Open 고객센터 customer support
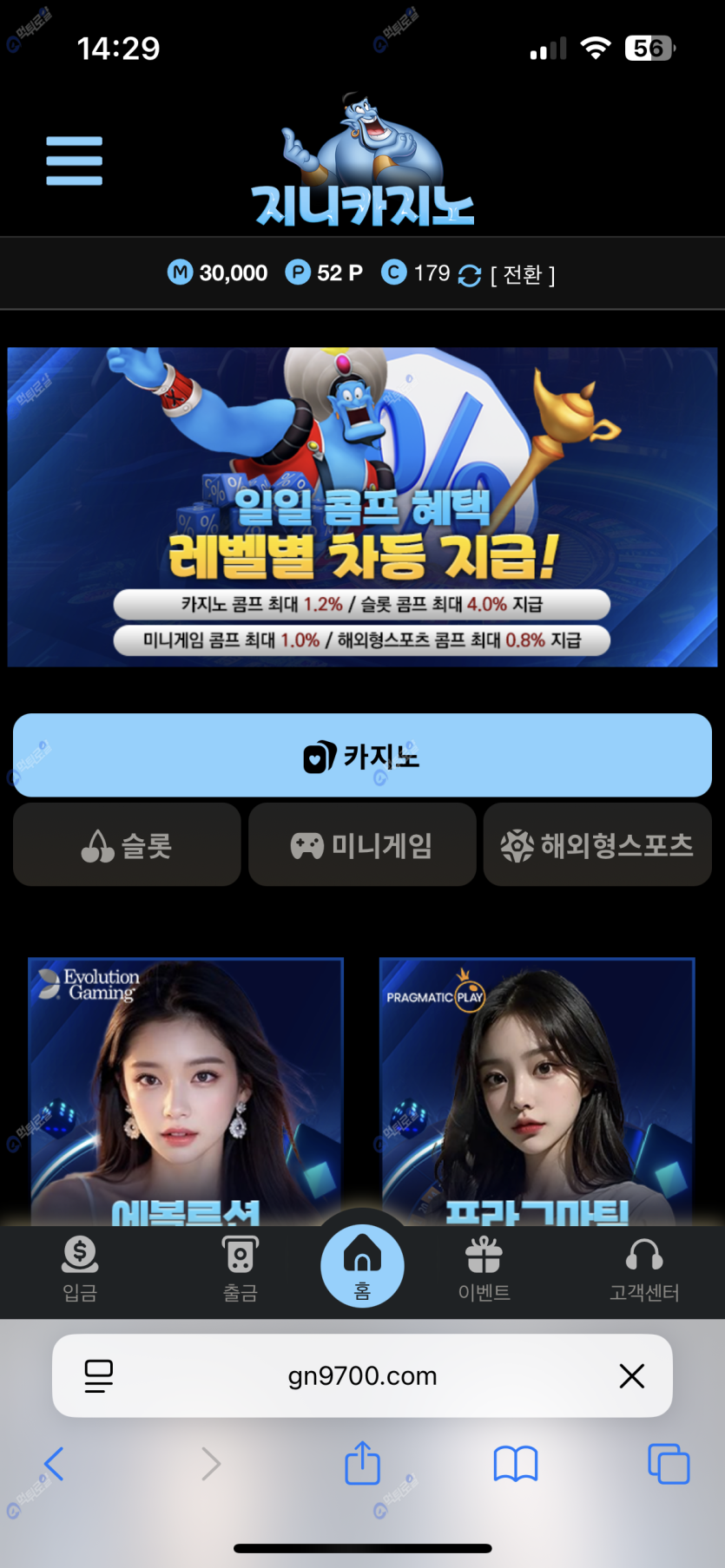 [x=643, y=1269]
